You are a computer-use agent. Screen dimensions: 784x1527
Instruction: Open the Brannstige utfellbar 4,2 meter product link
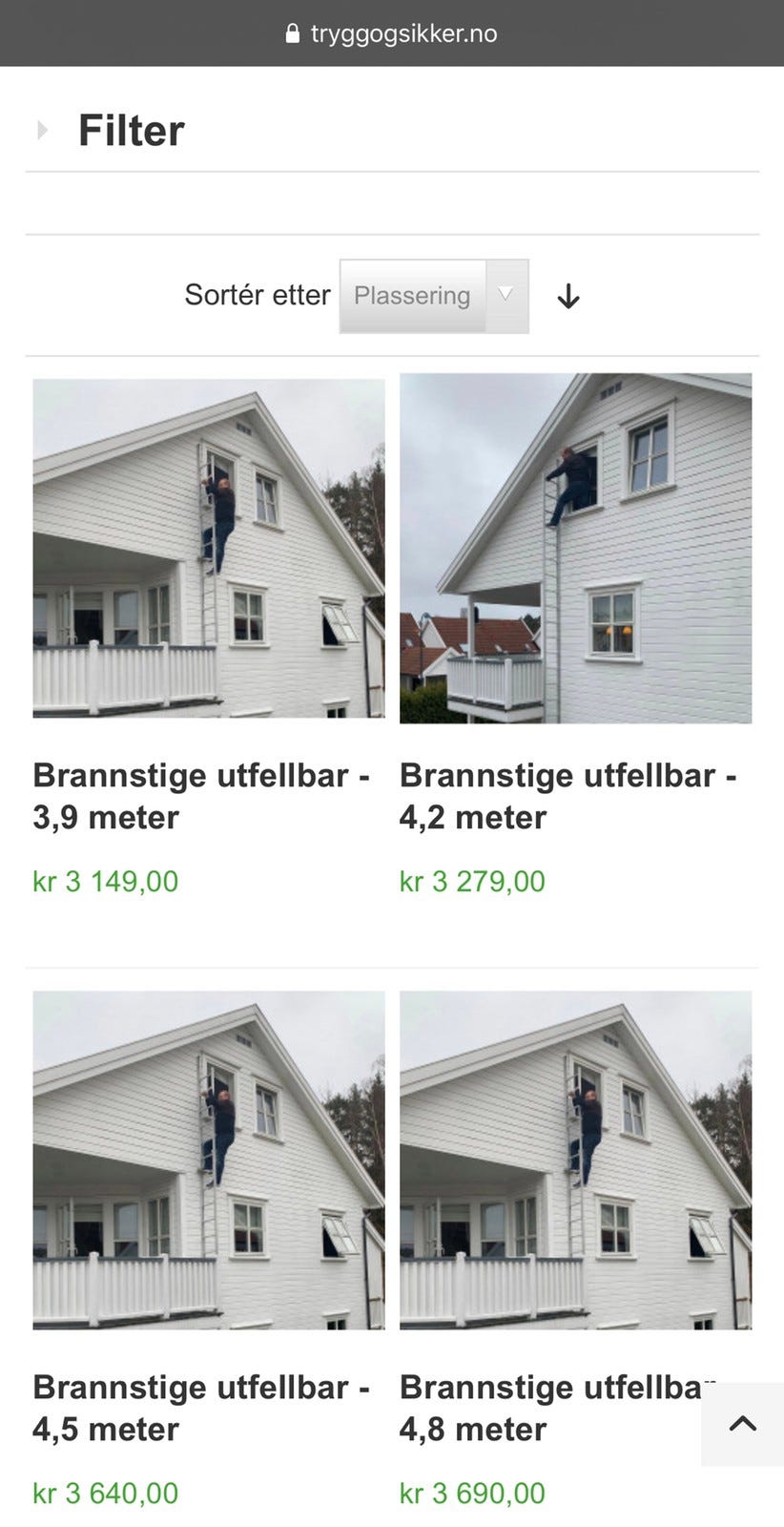(x=567, y=796)
